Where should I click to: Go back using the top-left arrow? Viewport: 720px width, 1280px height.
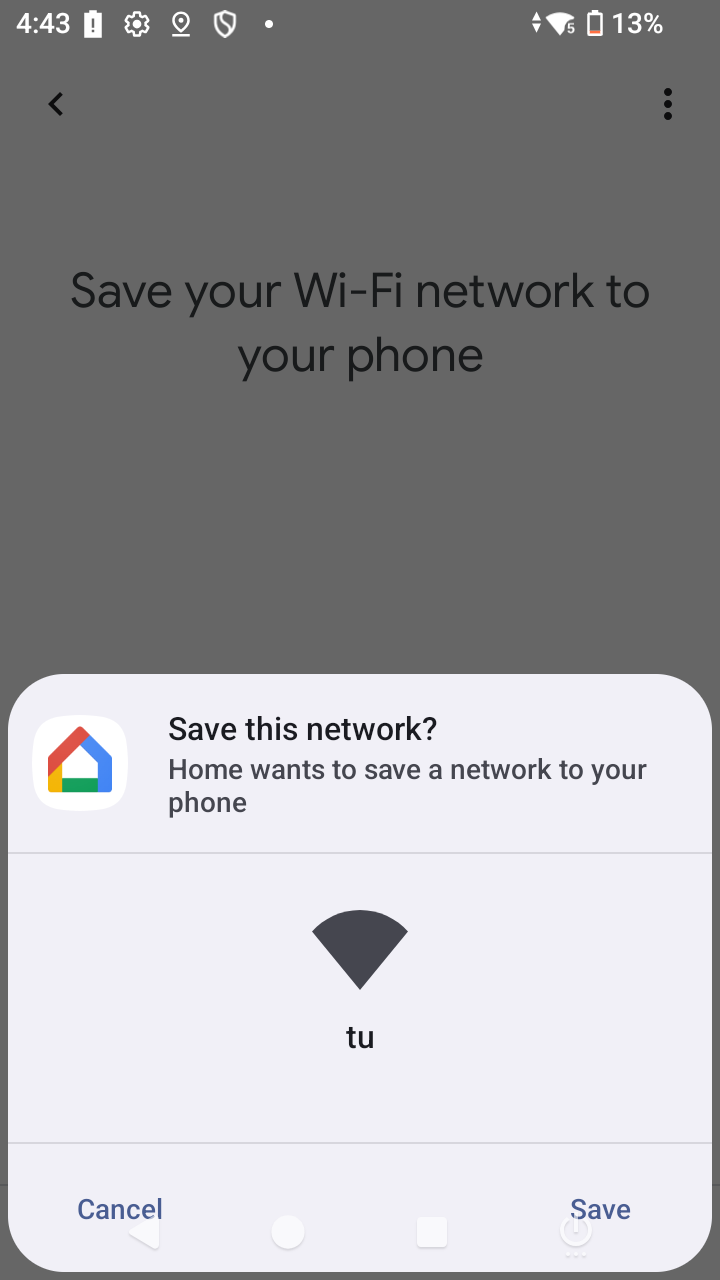pos(56,104)
